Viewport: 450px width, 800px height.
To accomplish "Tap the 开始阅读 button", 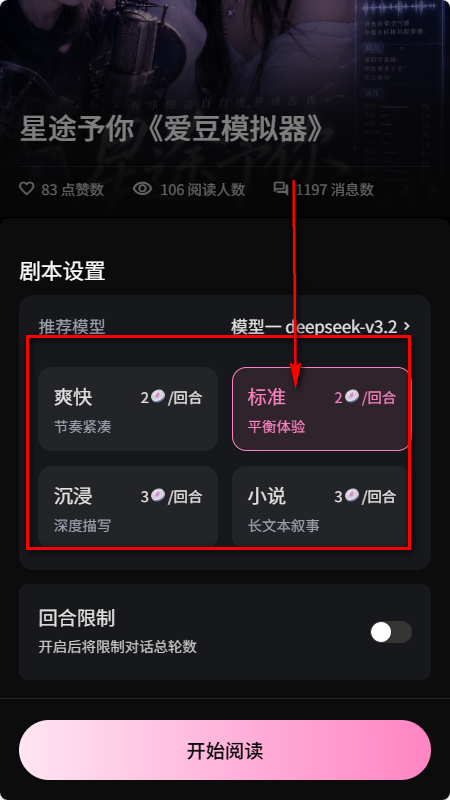I will (225, 750).
